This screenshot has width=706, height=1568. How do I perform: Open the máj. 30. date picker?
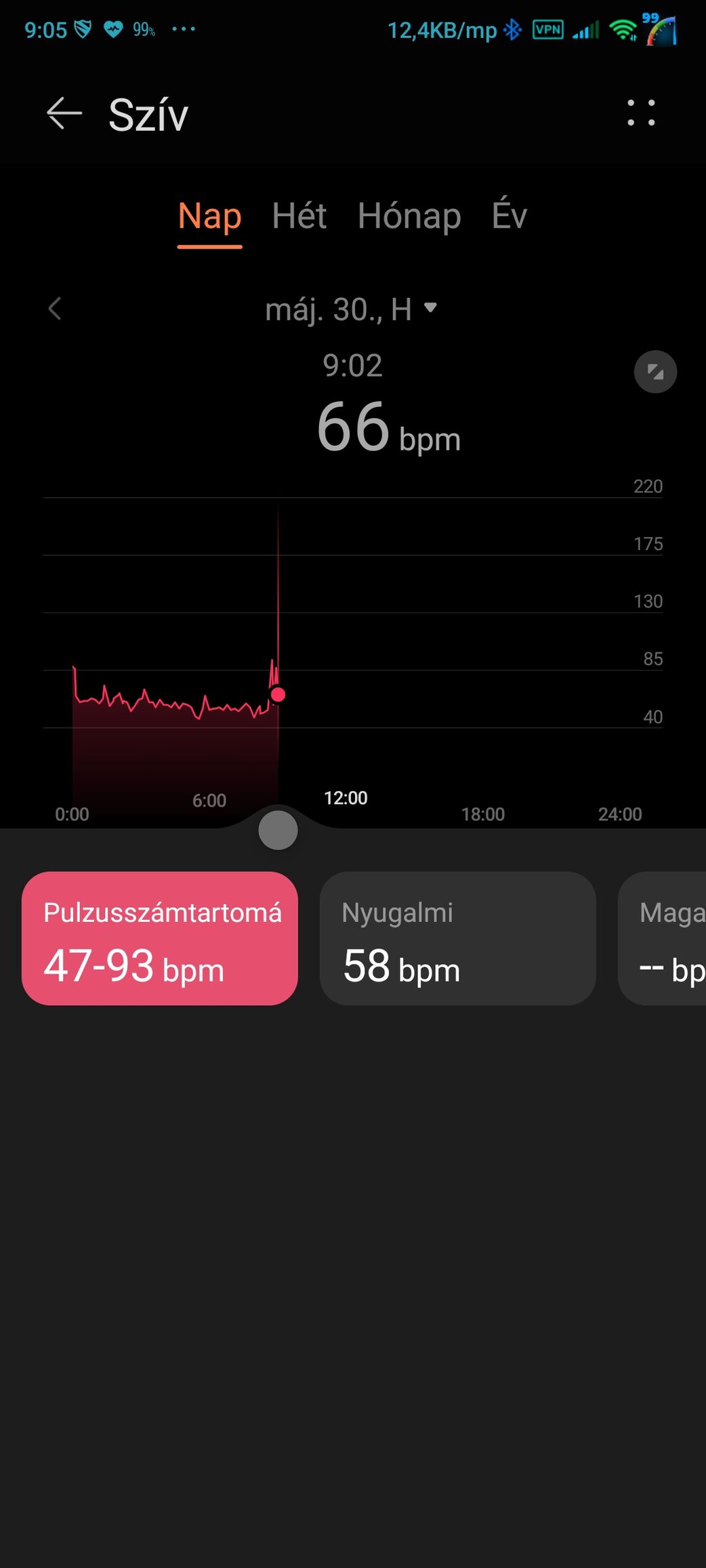pos(351,310)
